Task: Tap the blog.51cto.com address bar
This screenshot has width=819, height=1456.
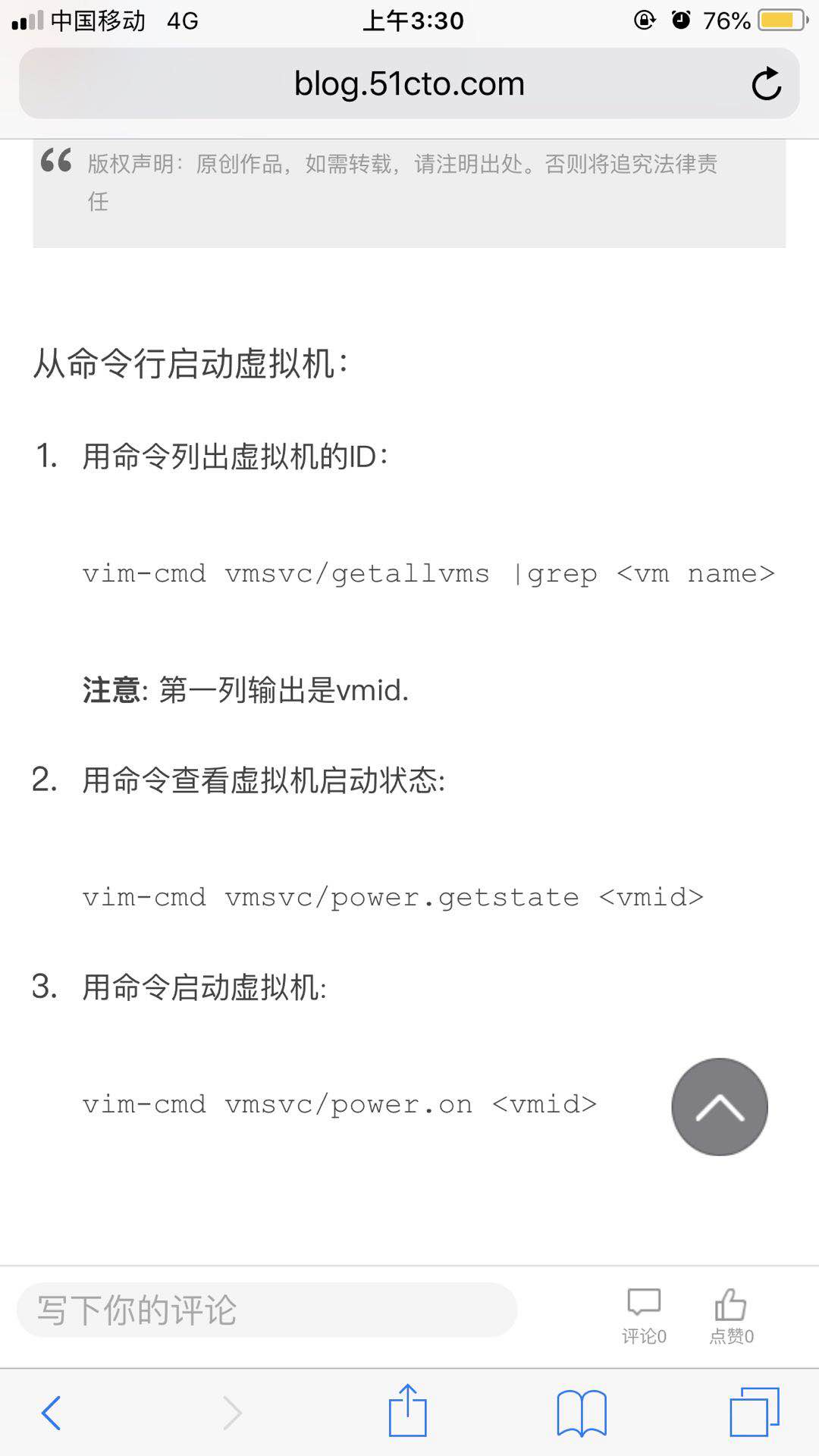Action: (x=409, y=84)
